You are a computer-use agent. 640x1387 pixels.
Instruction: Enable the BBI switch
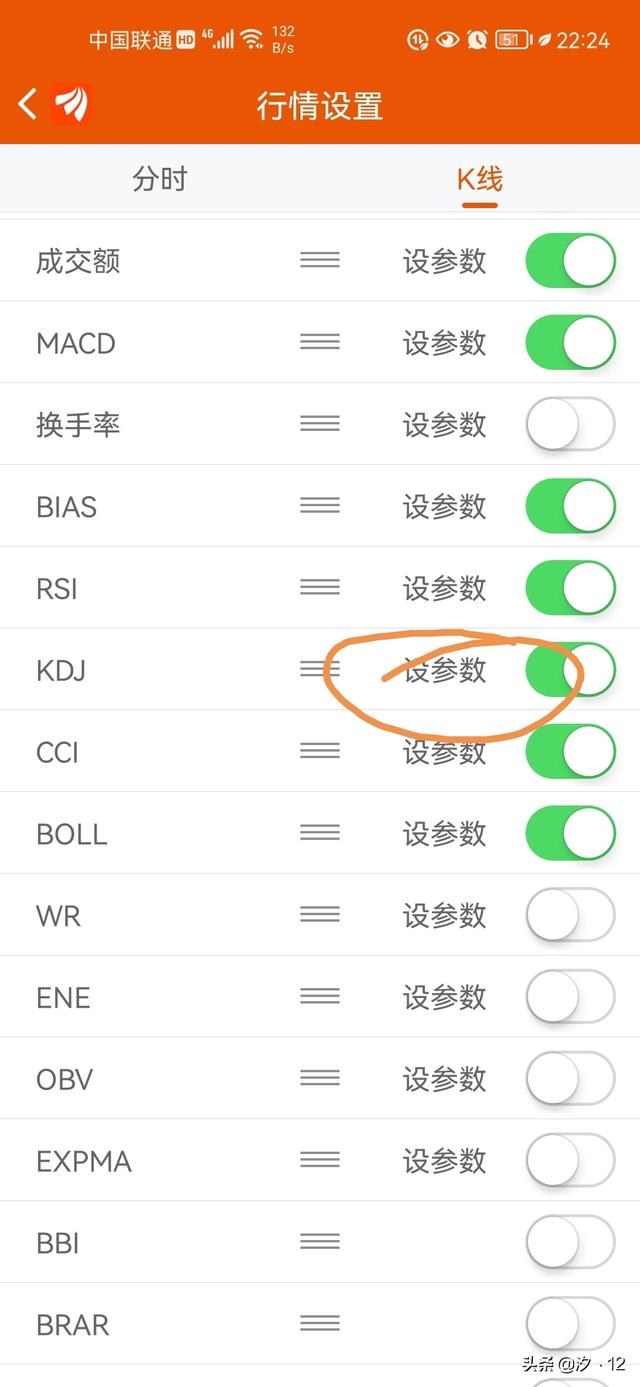(x=570, y=1243)
